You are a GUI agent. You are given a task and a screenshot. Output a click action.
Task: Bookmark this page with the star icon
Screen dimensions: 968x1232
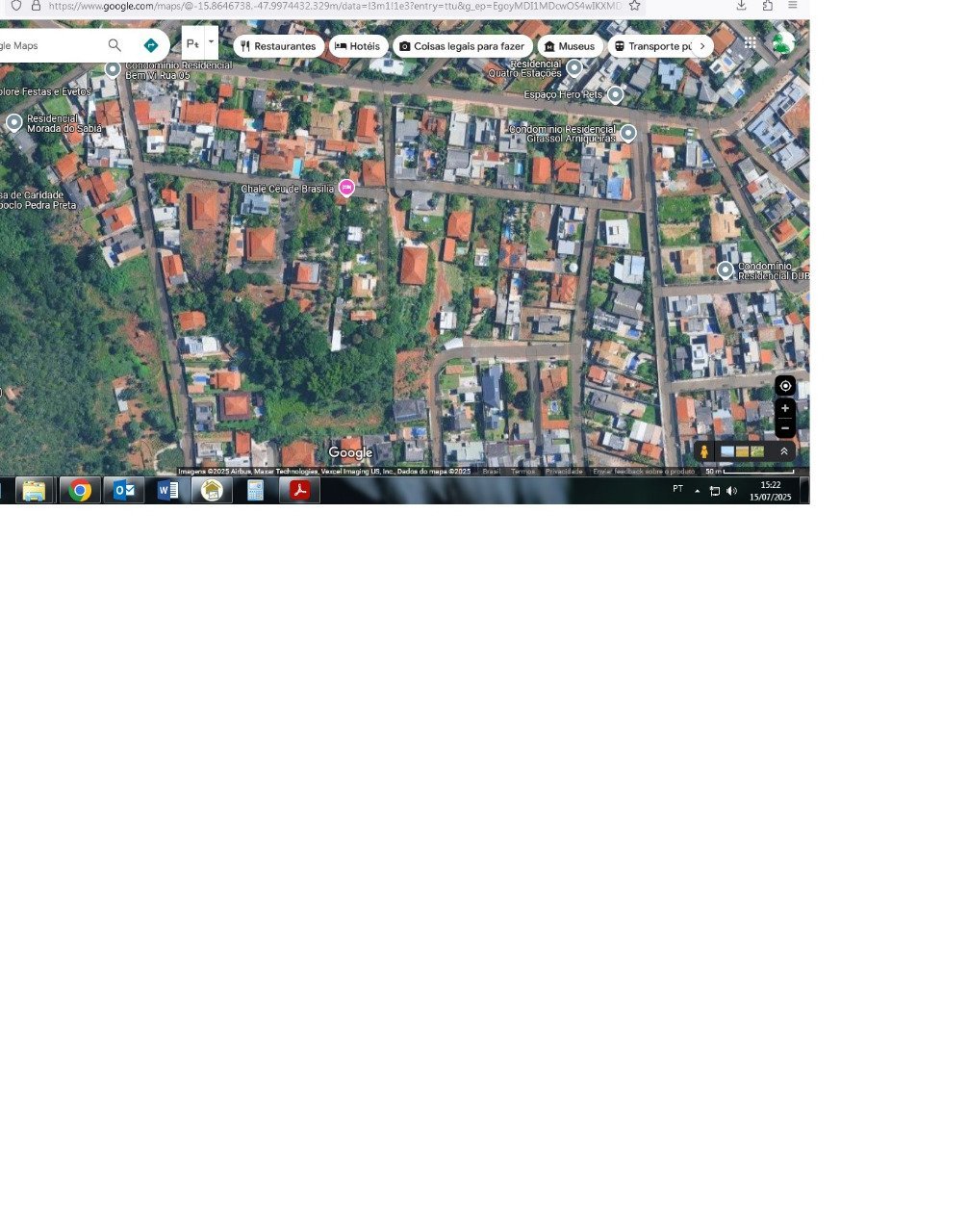[635, 6]
